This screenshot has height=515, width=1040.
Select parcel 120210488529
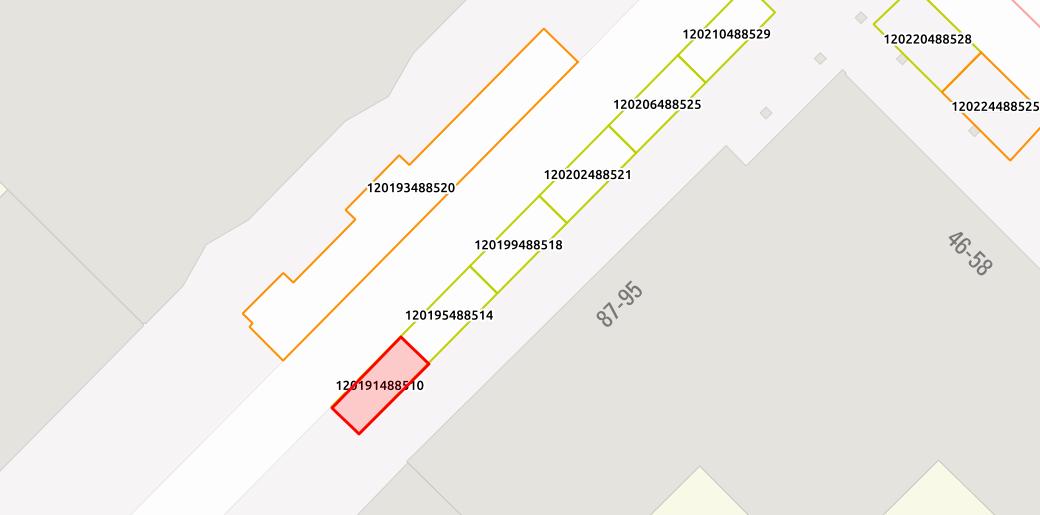[726, 34]
